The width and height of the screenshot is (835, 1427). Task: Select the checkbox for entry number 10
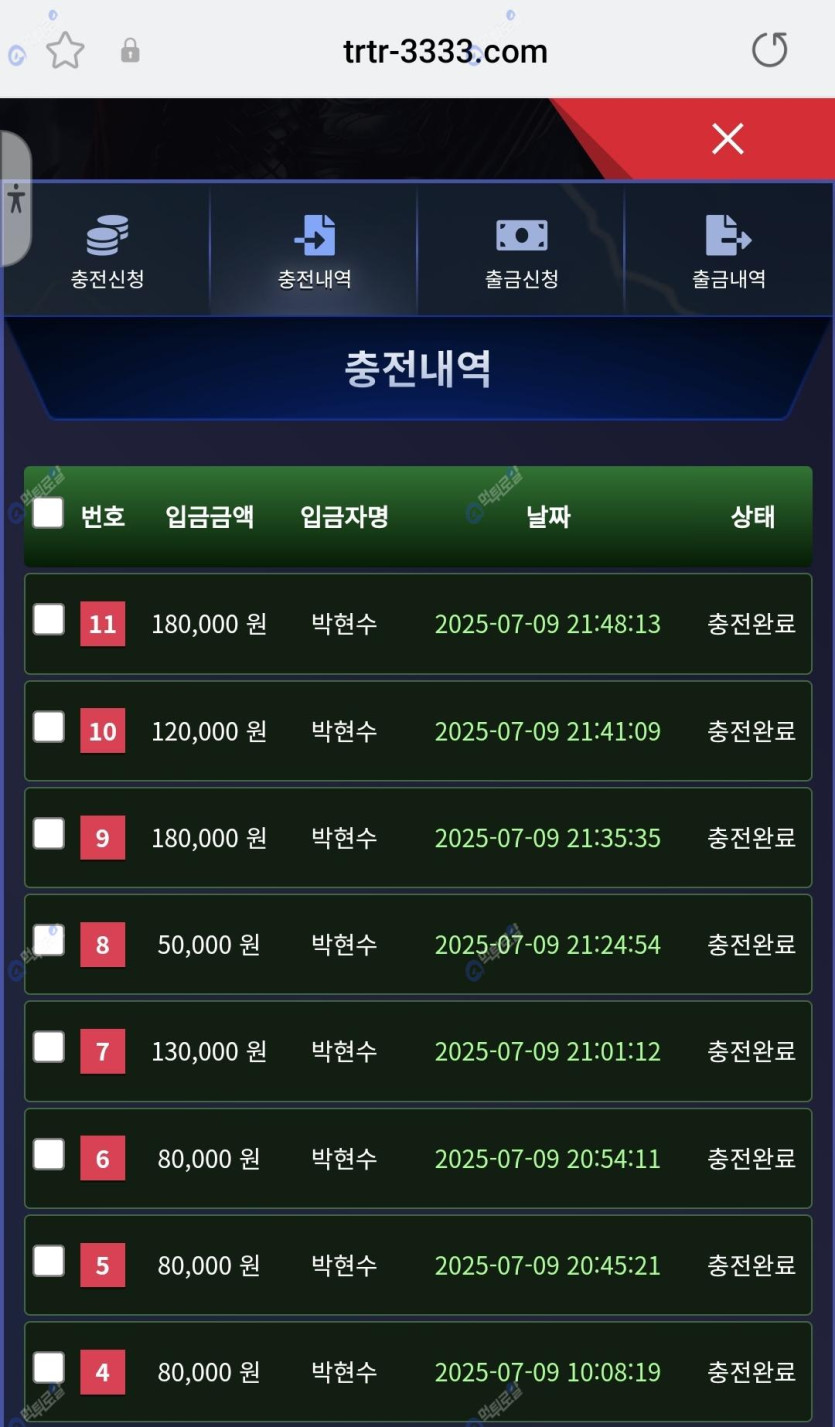point(48,727)
